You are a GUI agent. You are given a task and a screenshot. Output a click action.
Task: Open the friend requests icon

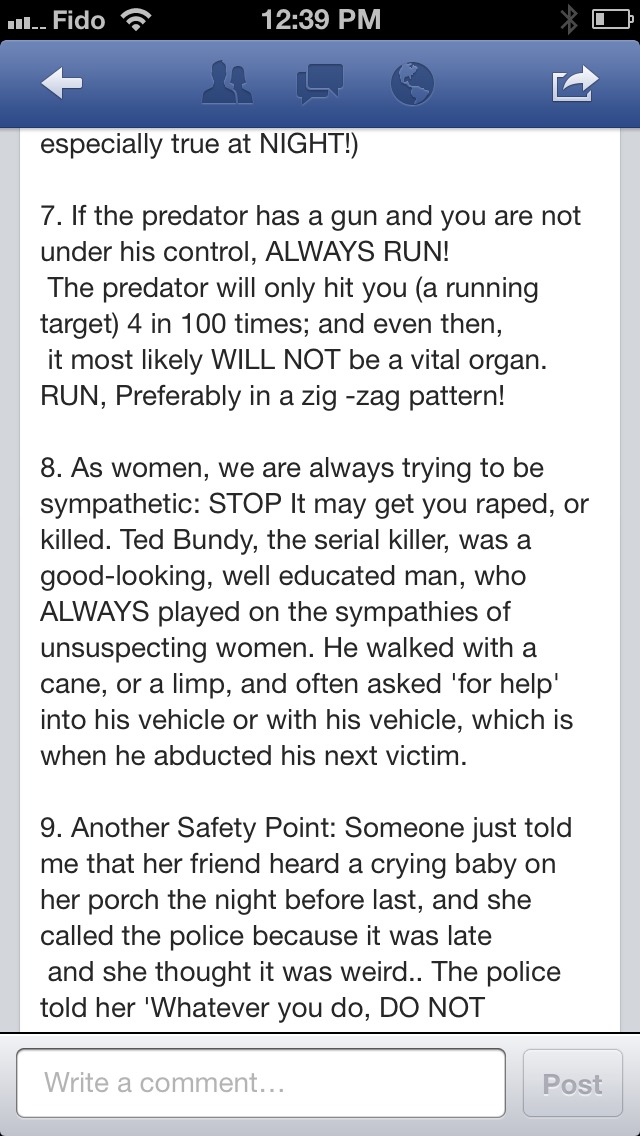[228, 83]
